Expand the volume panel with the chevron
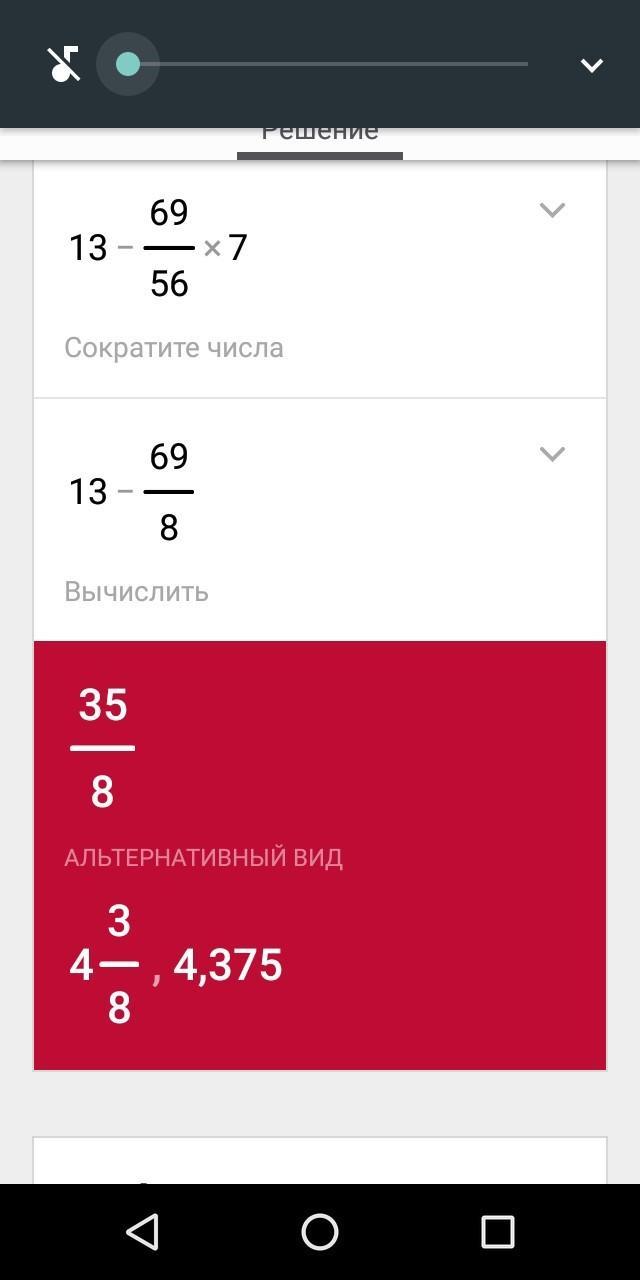 point(591,65)
